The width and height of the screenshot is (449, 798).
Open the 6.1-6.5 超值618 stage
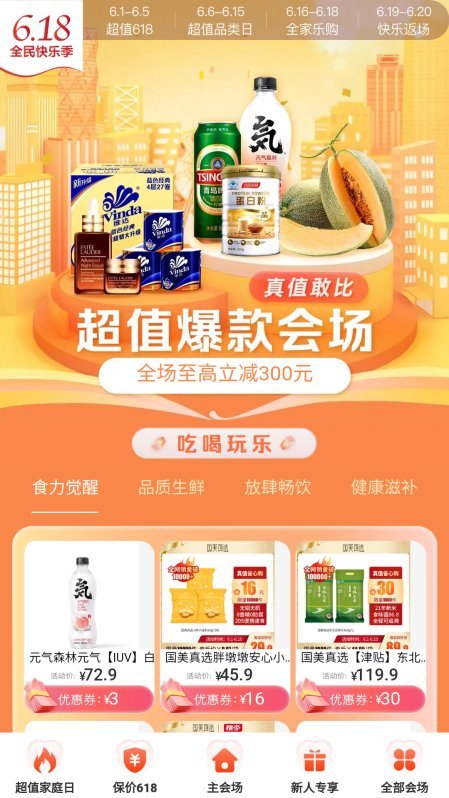point(129,20)
